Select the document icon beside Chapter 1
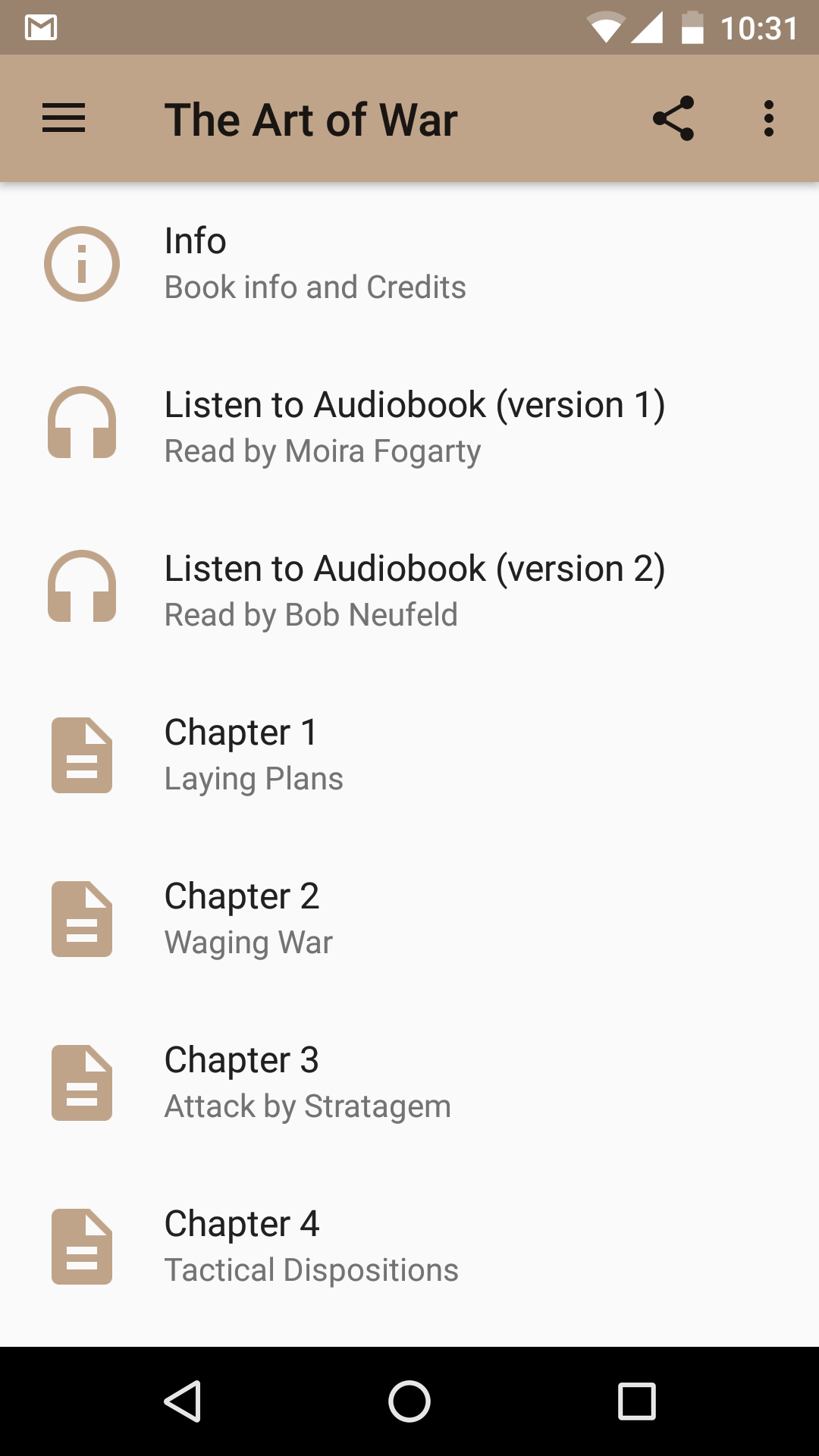Viewport: 819px width, 1456px height. 81,755
